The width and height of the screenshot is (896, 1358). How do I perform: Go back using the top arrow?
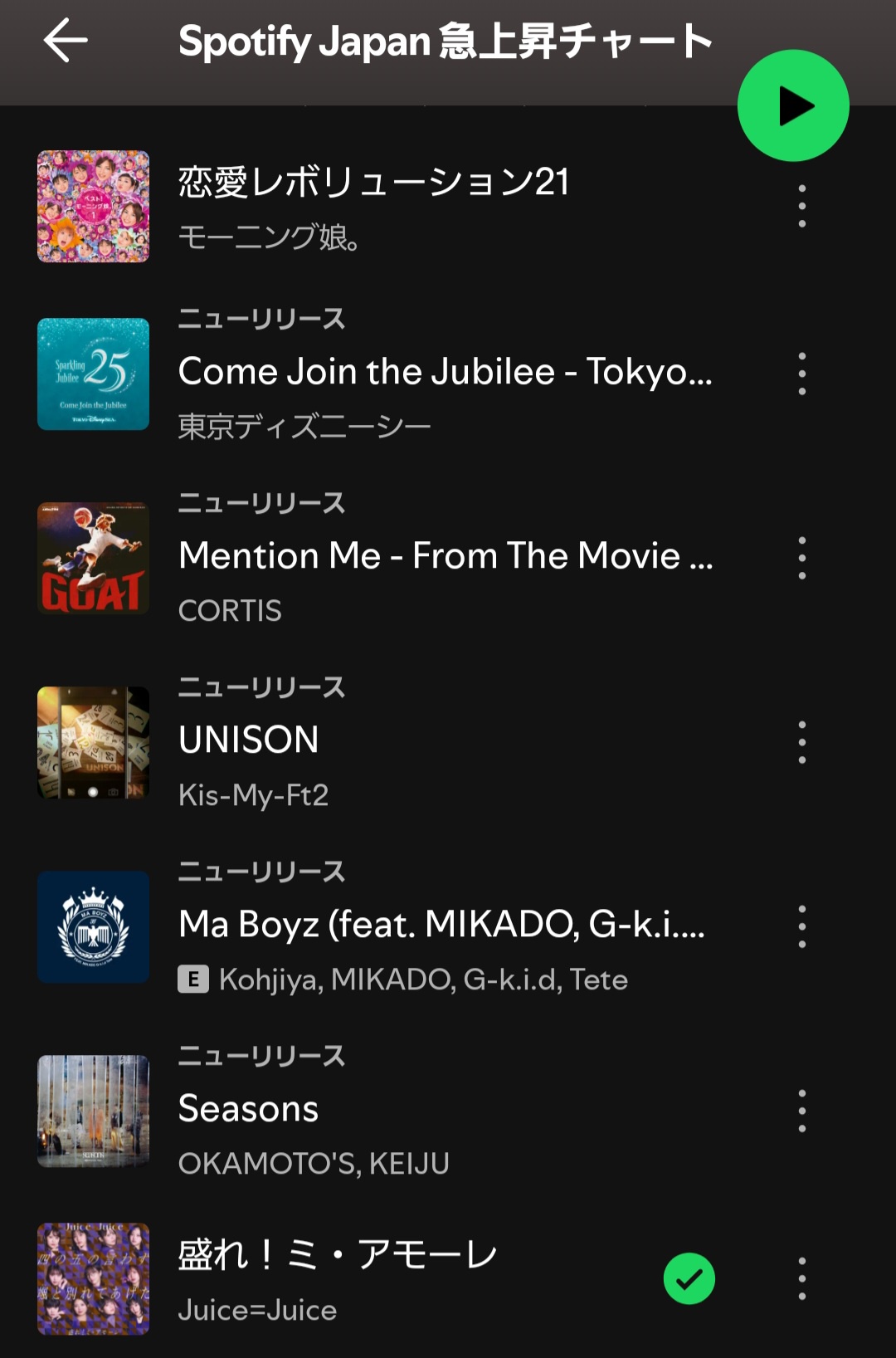click(x=66, y=41)
